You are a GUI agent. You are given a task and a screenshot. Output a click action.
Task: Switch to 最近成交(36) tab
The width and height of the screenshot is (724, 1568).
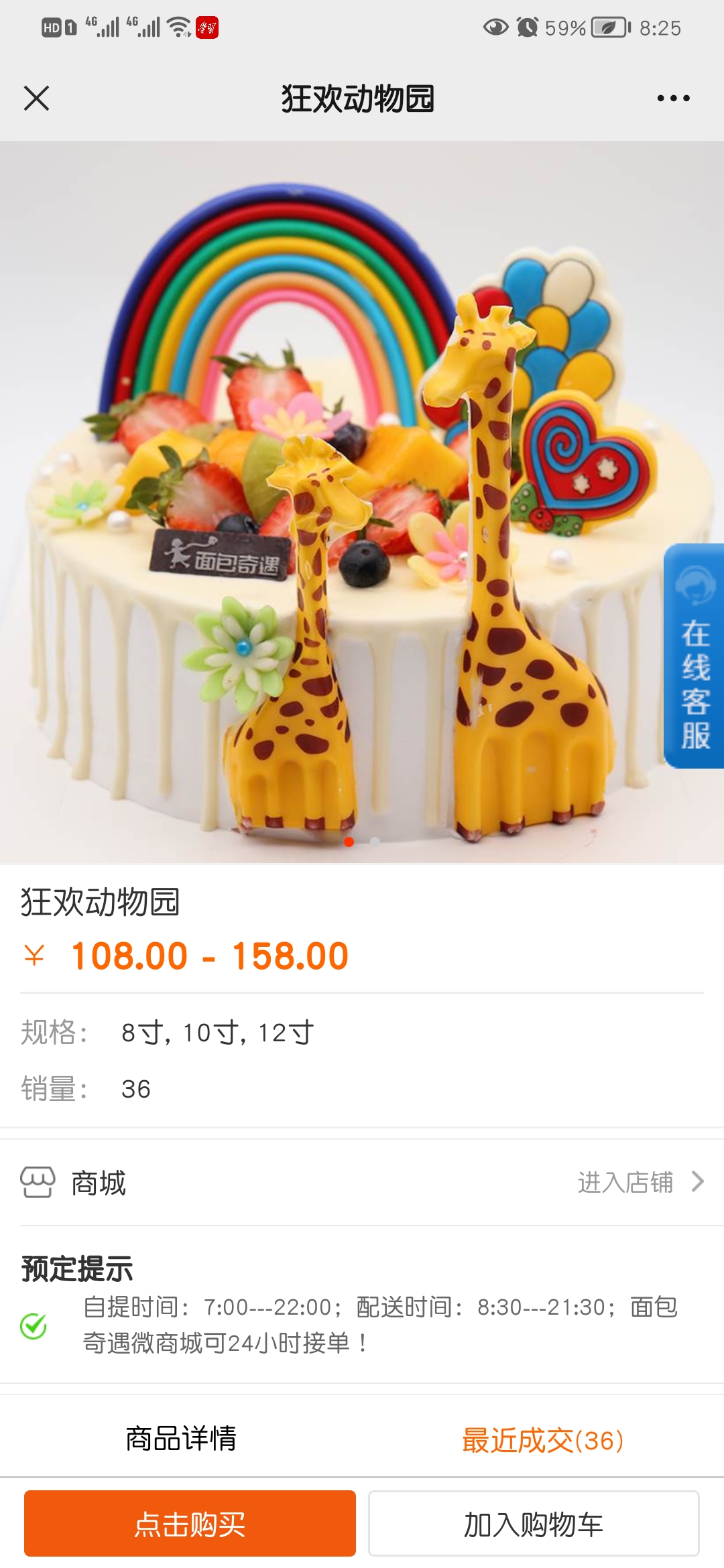pos(543,1439)
